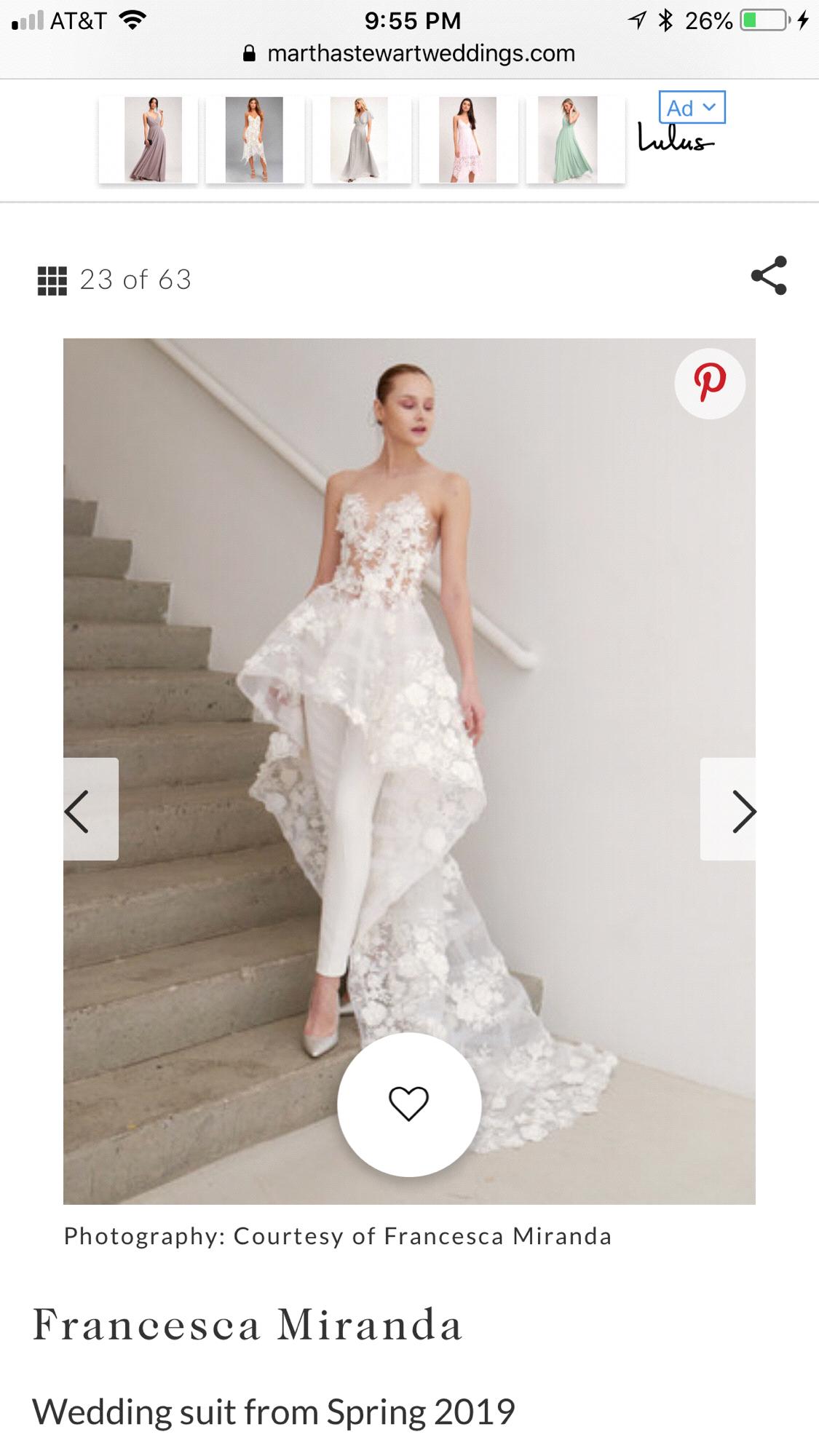The width and height of the screenshot is (819, 1456).
Task: Open the pink lace dress ad
Action: coord(468,140)
